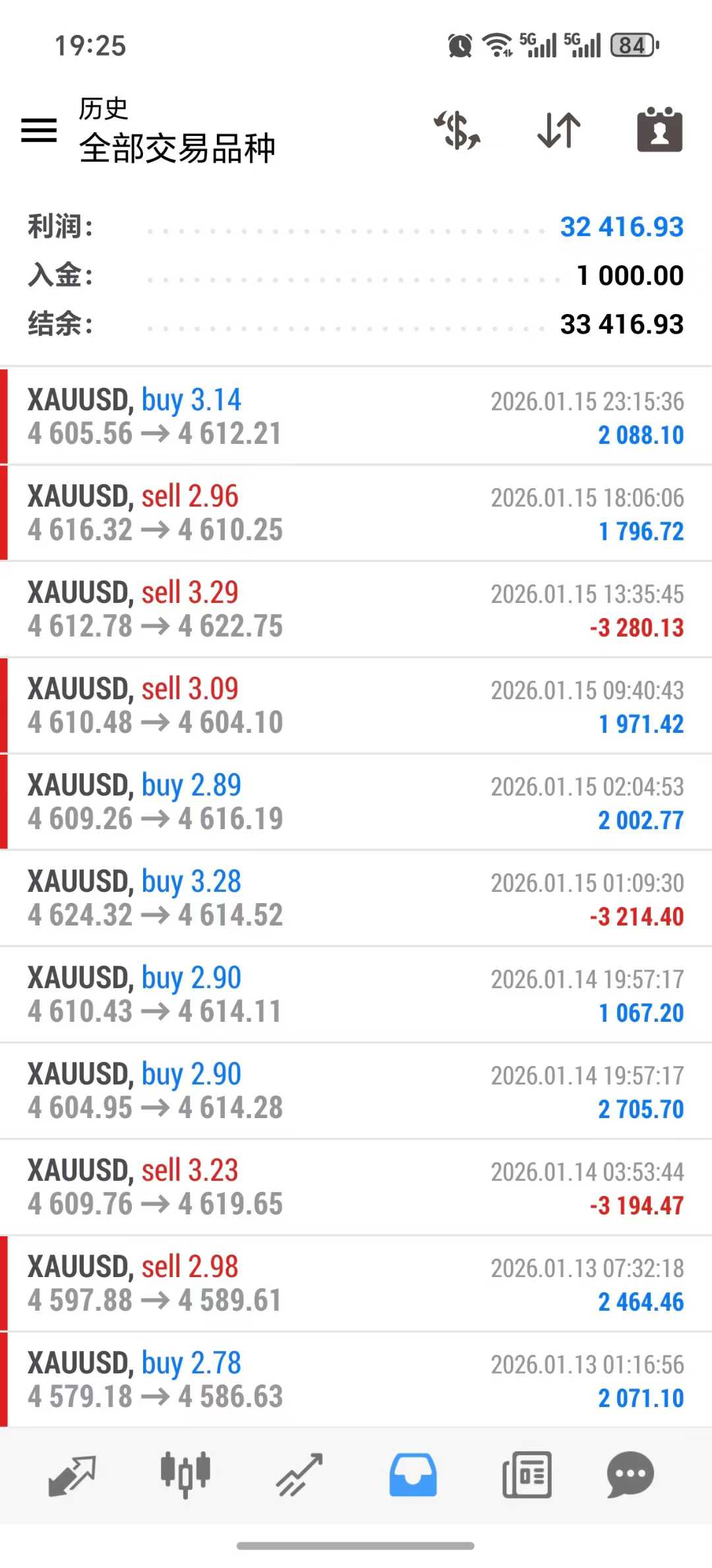Viewport: 712px width, 1568px height.
Task: Open the buy 2.78 trade details
Action: tap(356, 1379)
